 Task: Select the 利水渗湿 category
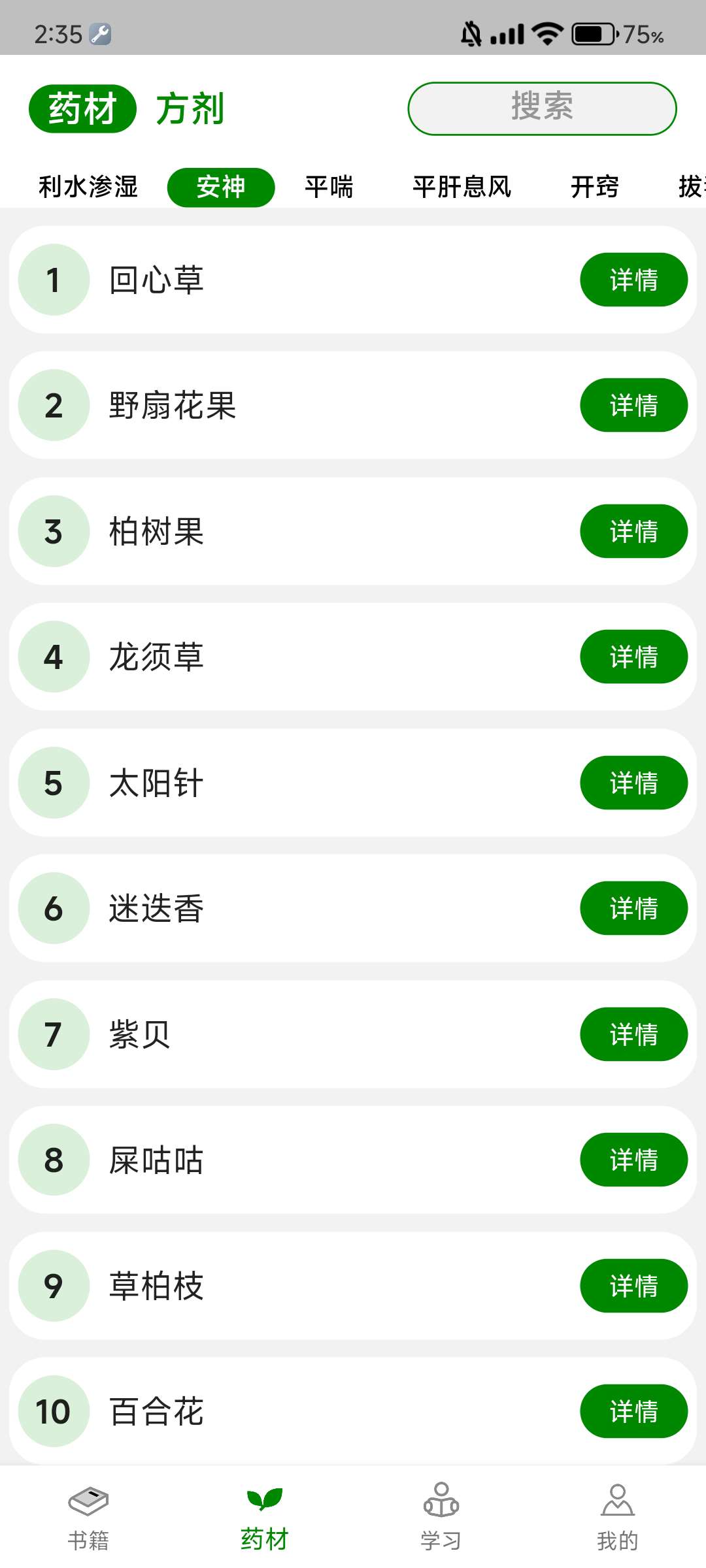[x=88, y=188]
